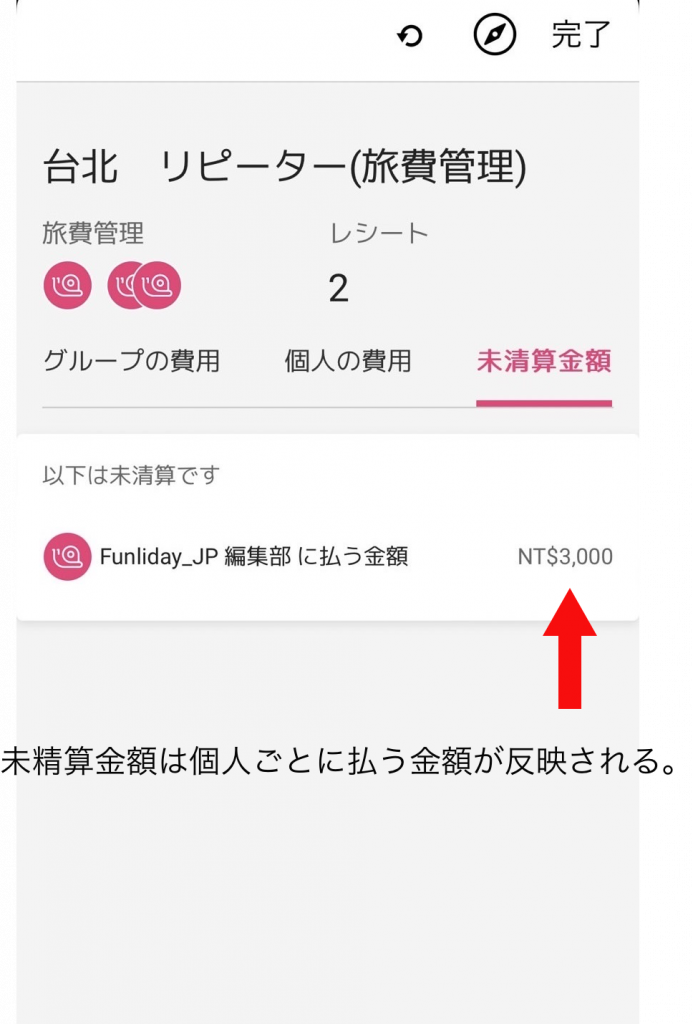Tap the refresh arrow icon
693x1024 pixels.
pyautogui.click(x=410, y=36)
